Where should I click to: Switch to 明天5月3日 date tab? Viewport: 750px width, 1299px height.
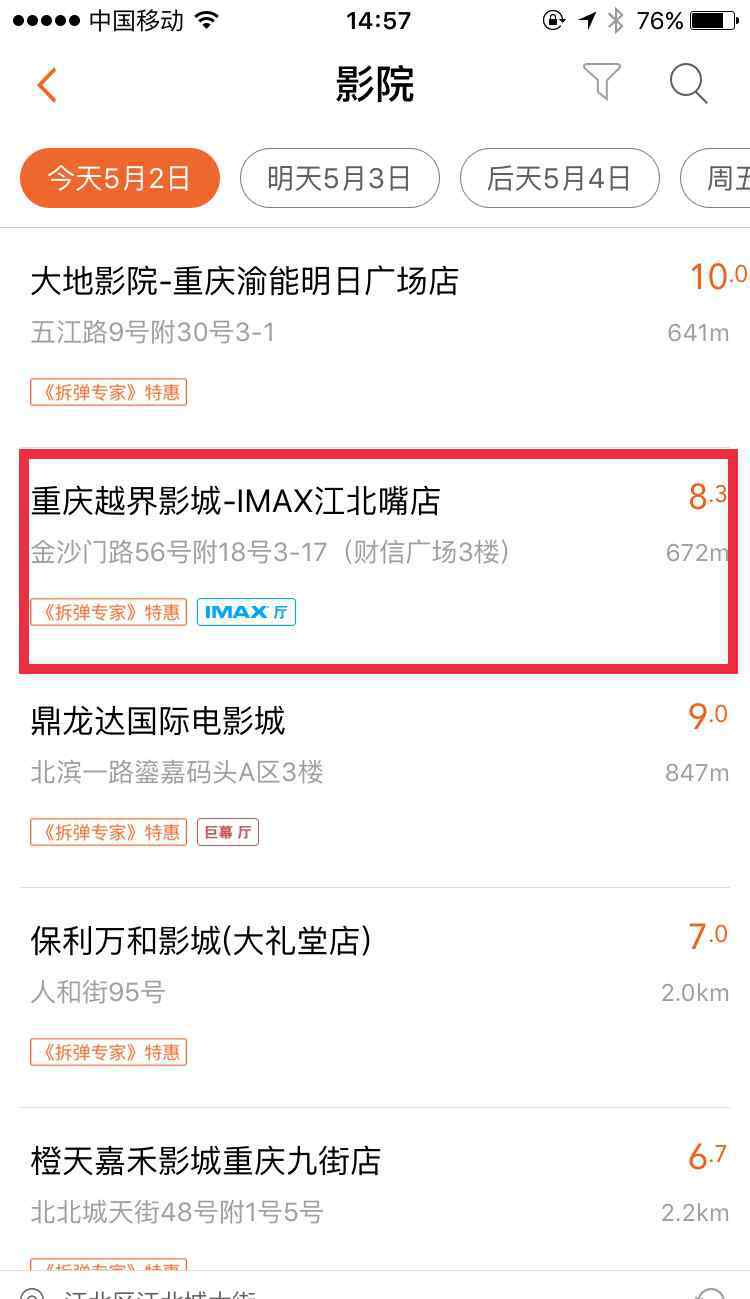pos(340,178)
